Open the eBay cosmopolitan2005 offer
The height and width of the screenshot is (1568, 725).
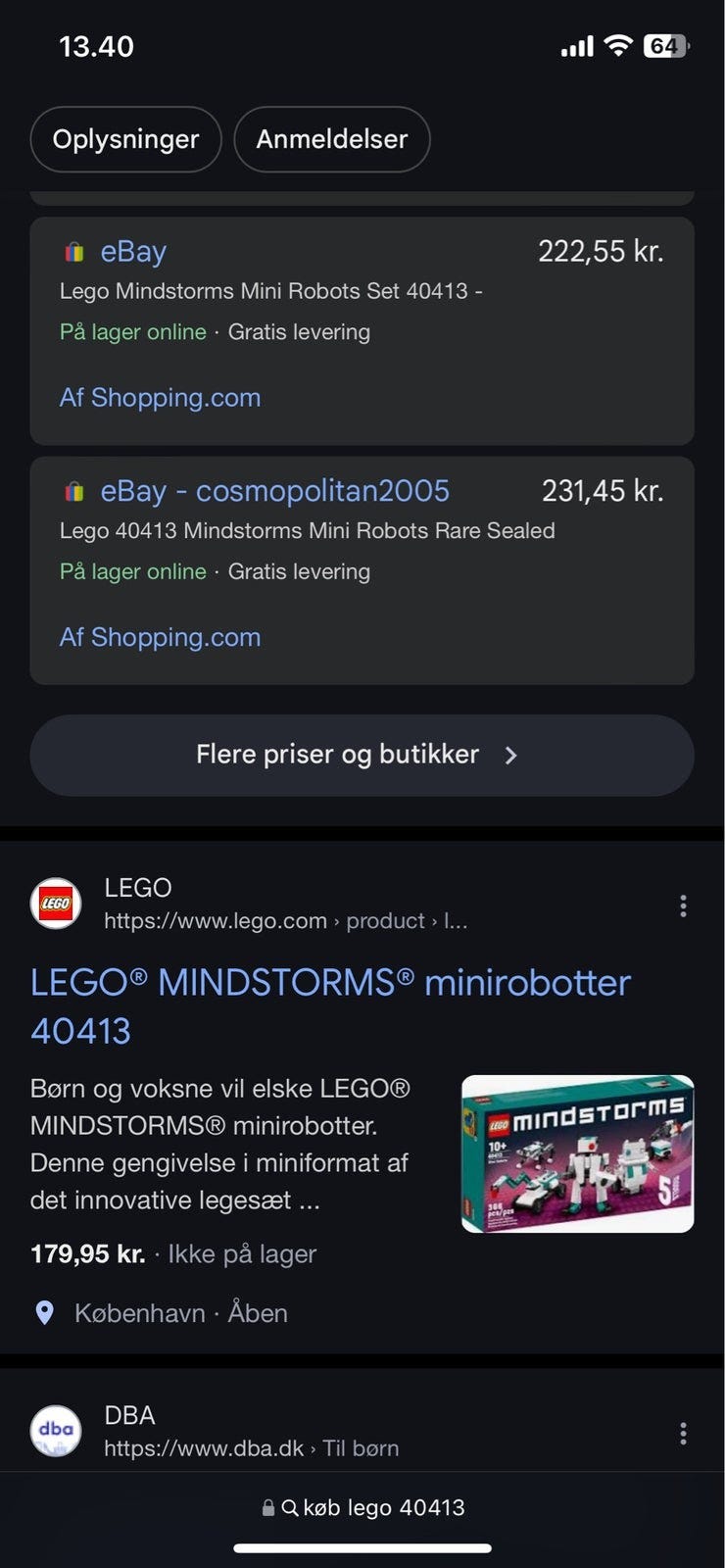(x=274, y=491)
